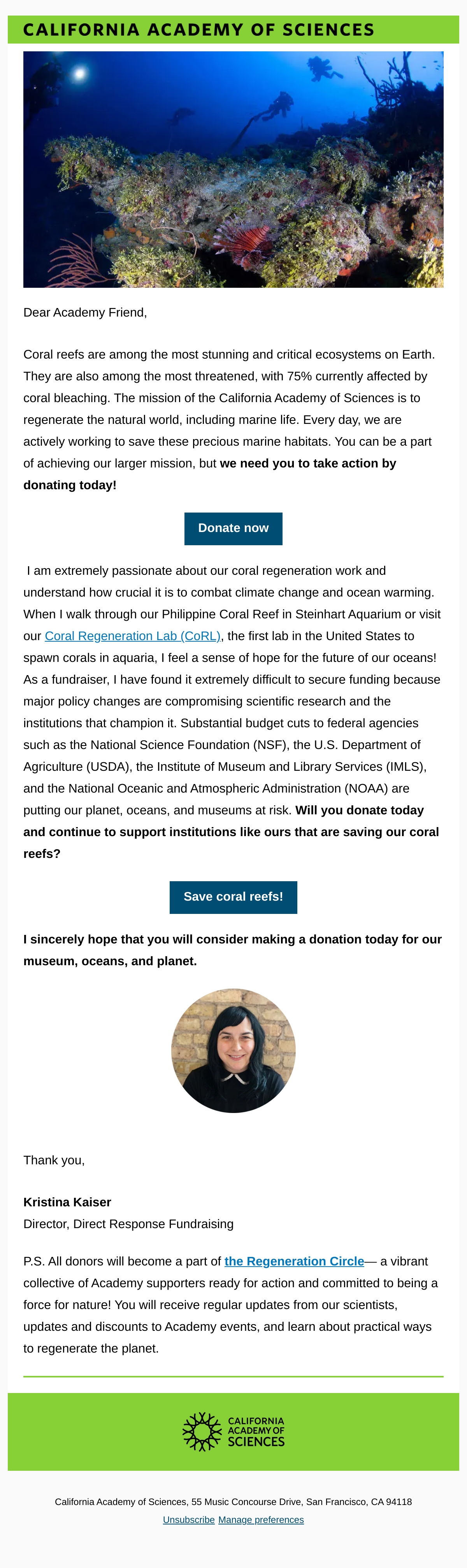
Task: Open the Regeneration Circle link
Action: tap(294, 1261)
